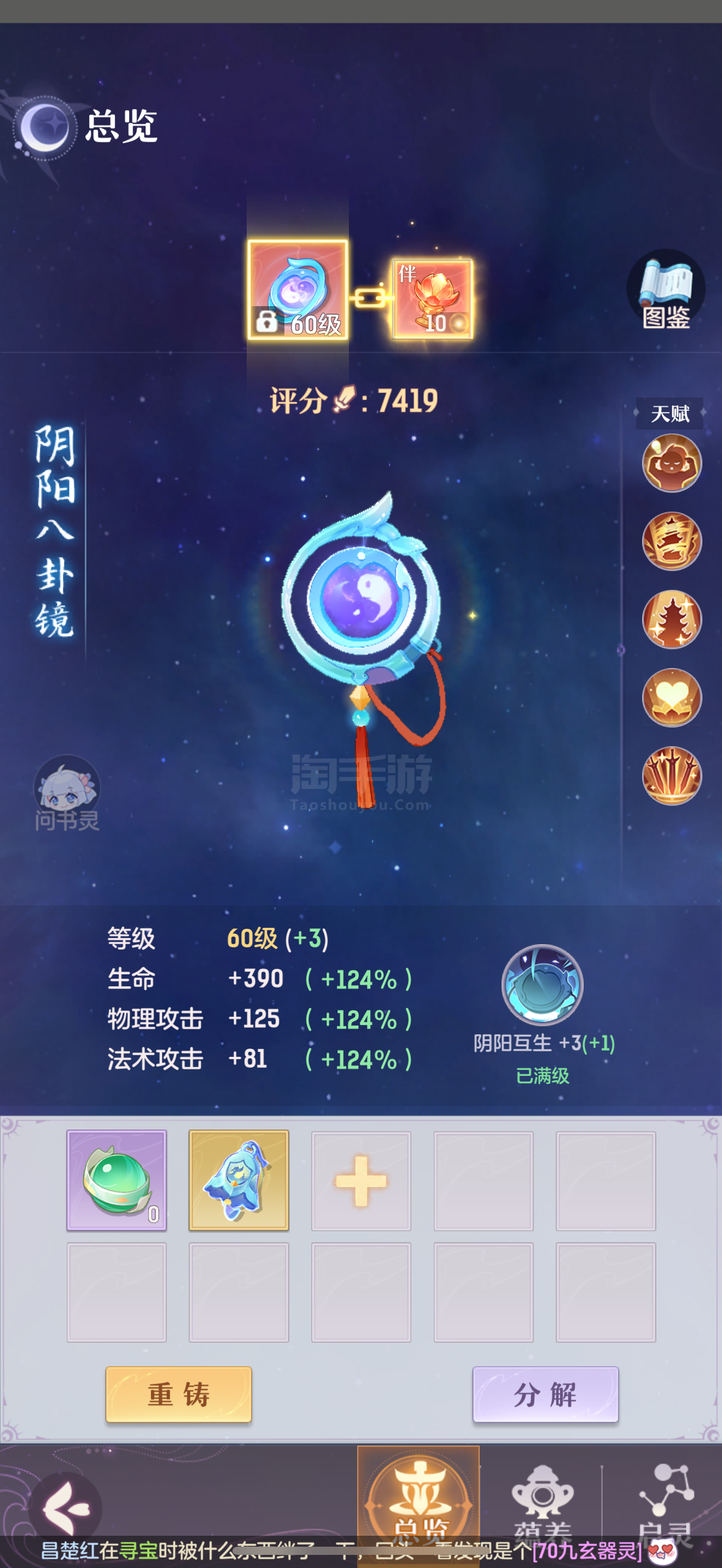This screenshot has height=1568, width=722.
Task: View the pagoda talent icon
Action: coord(672,619)
